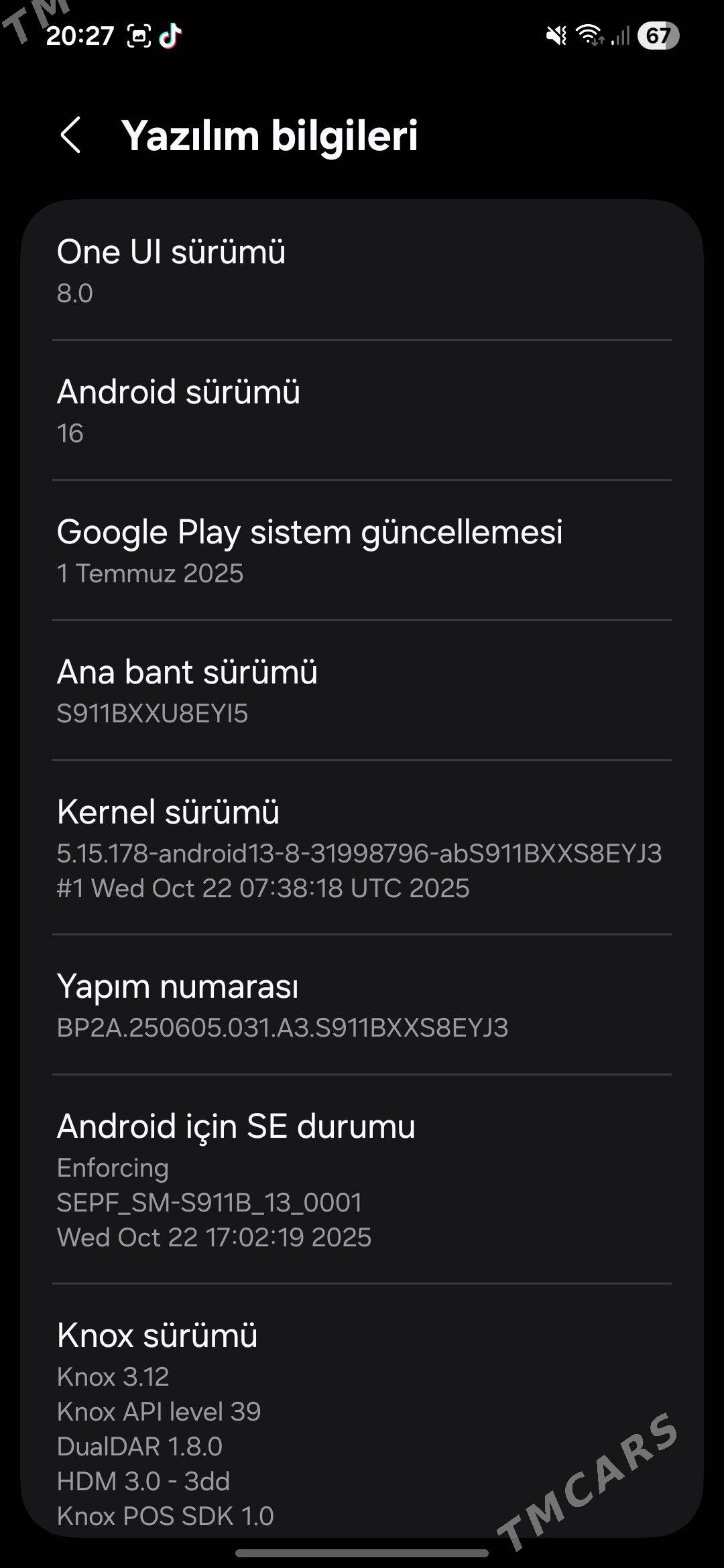Tap the clock showing 20:27
Viewport: 724px width, 1568px height.
coord(80,37)
